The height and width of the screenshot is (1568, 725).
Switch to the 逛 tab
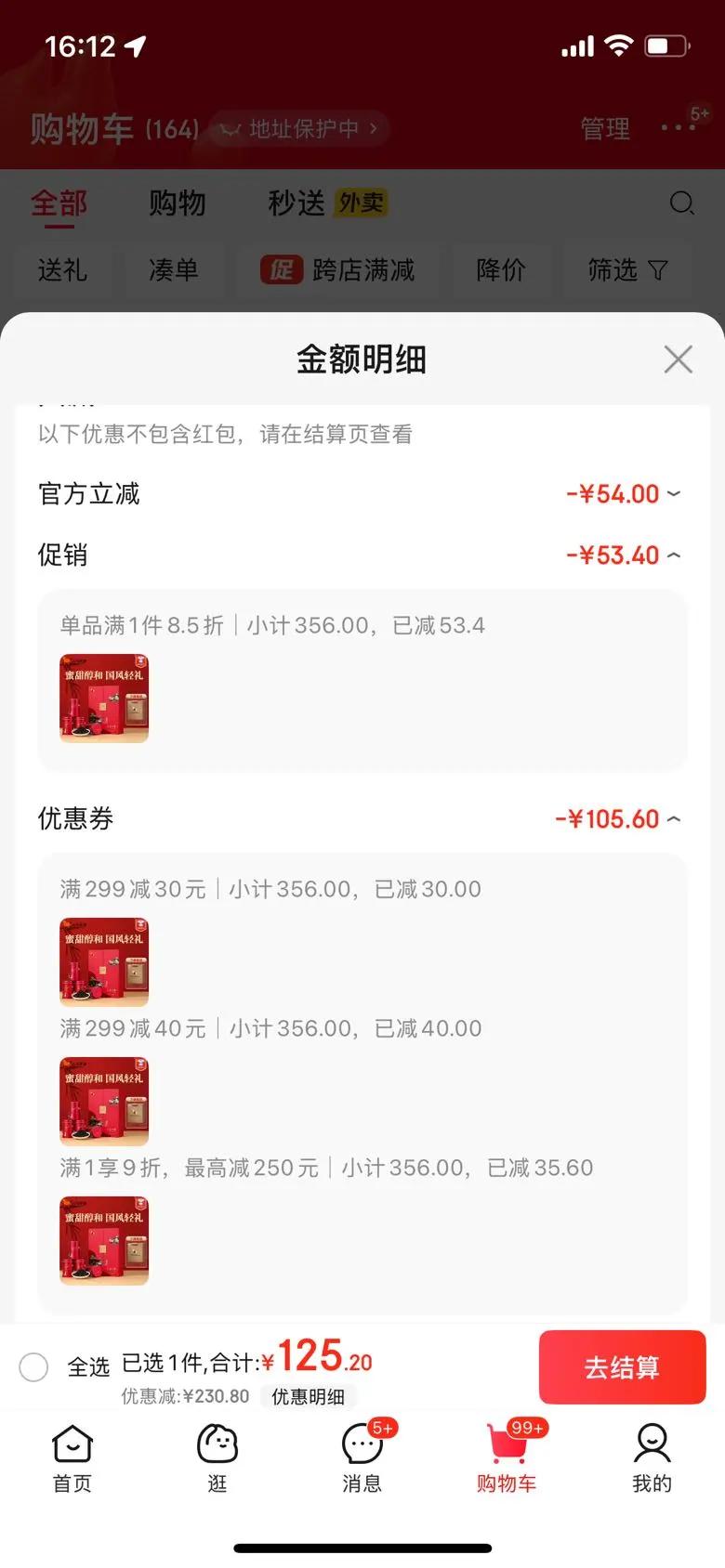[217, 1458]
